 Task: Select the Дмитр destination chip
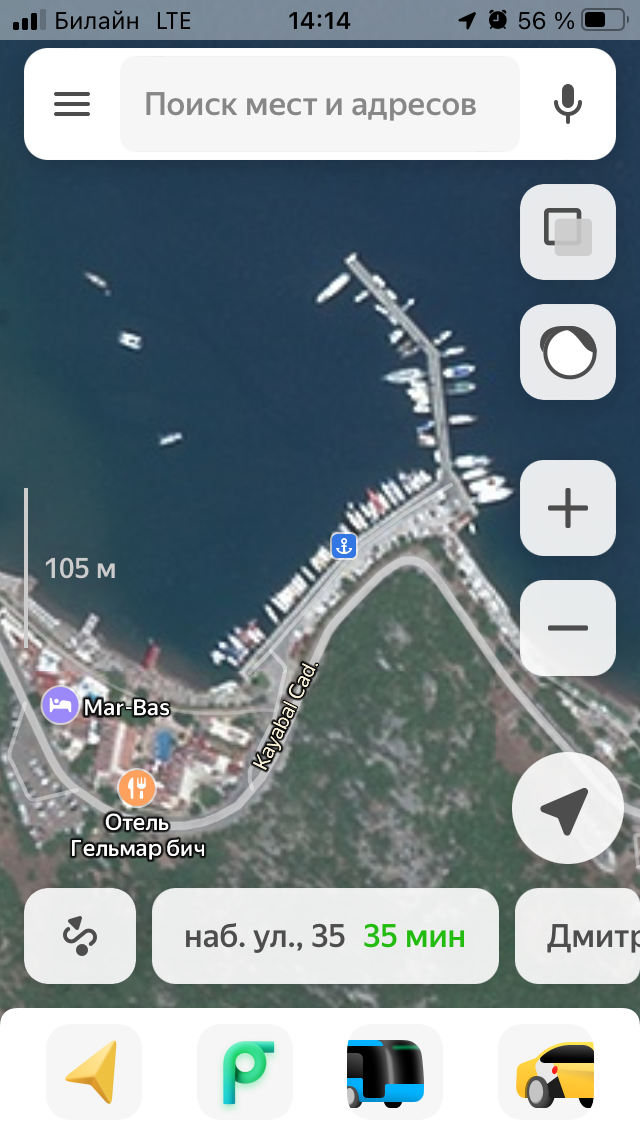(580, 936)
